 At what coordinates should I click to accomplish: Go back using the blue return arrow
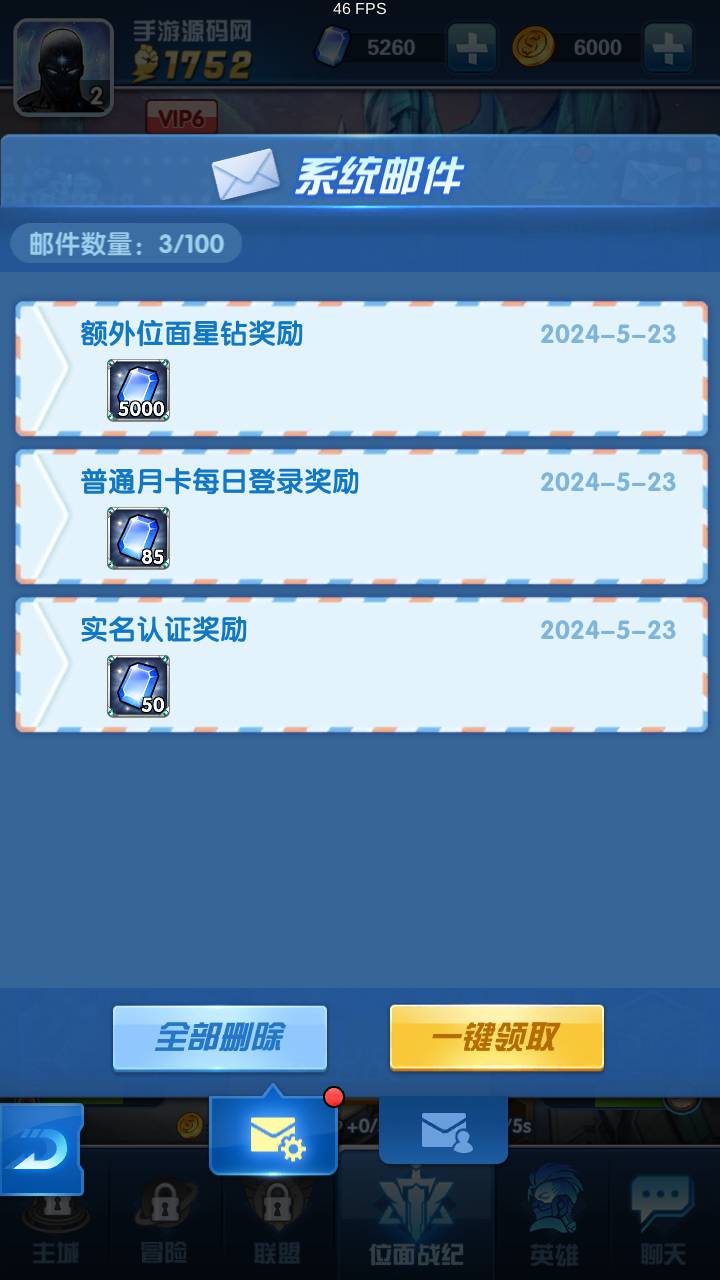pyautogui.click(x=40, y=1149)
